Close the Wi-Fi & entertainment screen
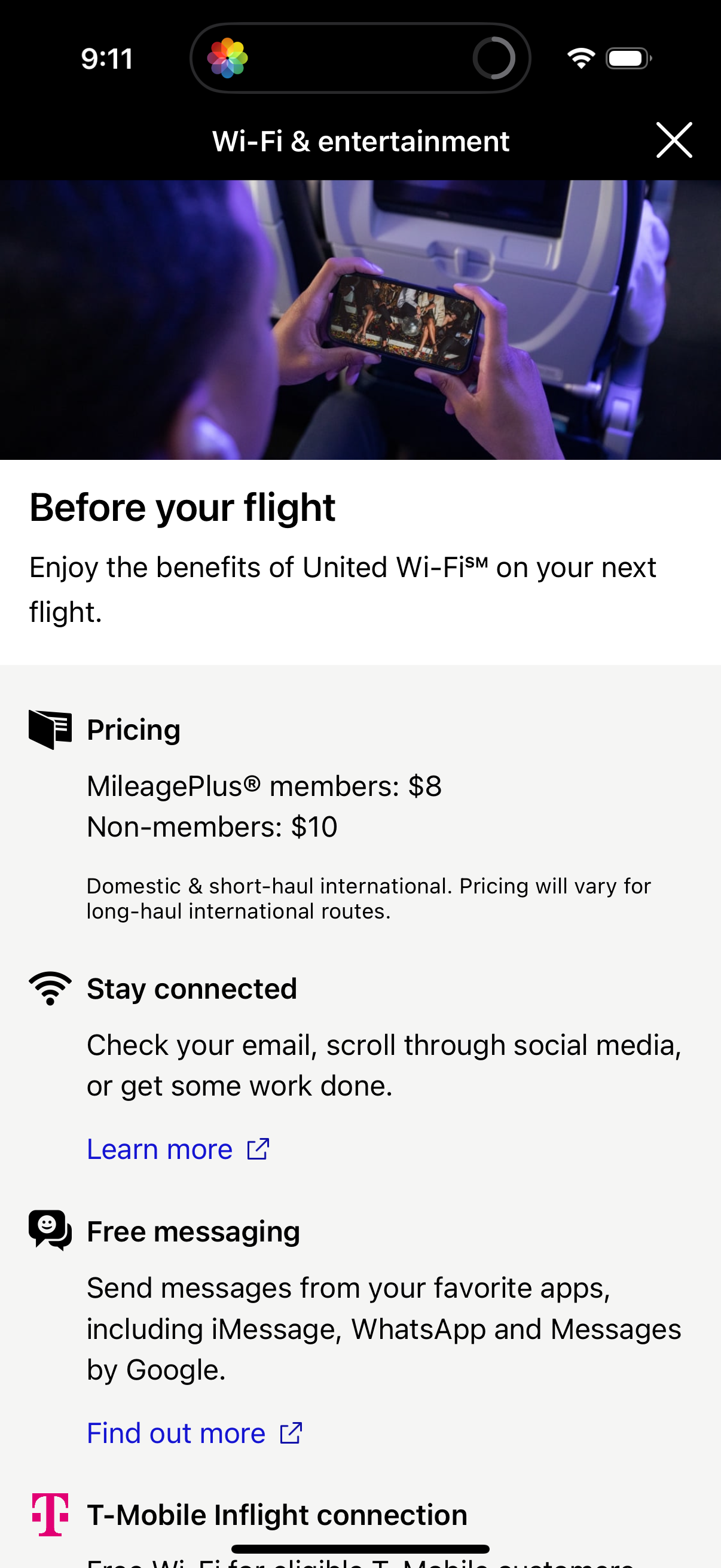Image resolution: width=721 pixels, height=1568 pixels. tap(674, 140)
